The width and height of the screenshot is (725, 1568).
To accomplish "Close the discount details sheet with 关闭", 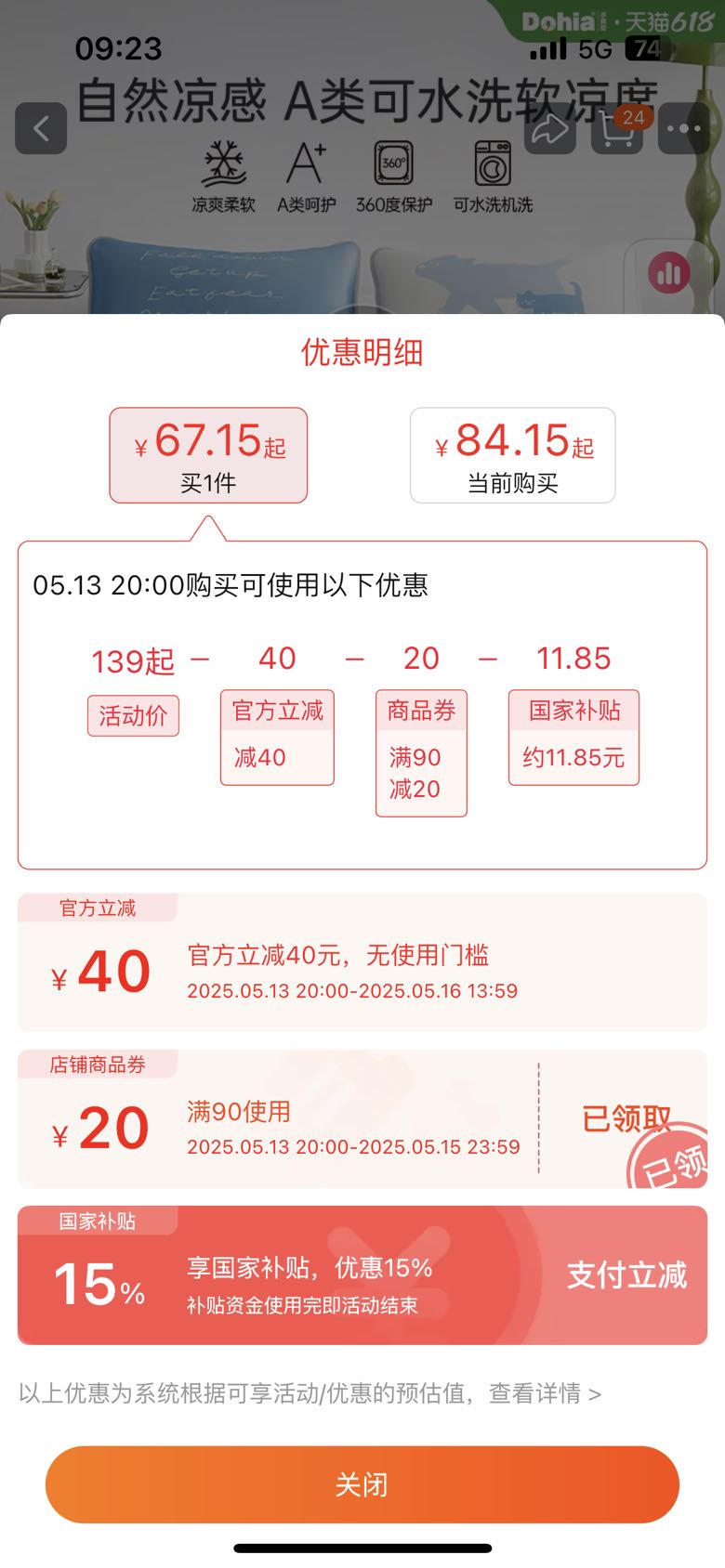I will (362, 1483).
